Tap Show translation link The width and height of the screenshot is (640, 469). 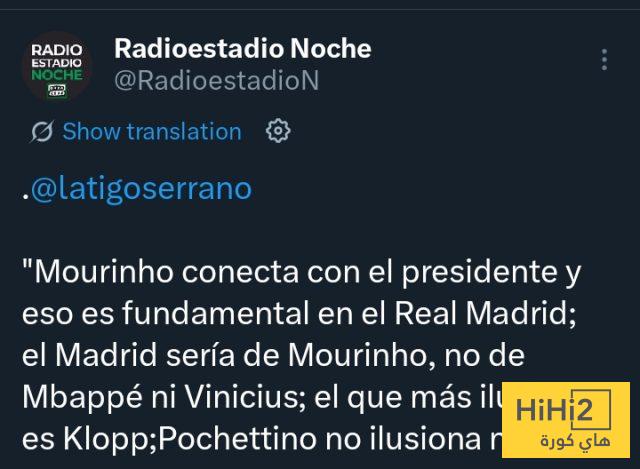tap(151, 132)
